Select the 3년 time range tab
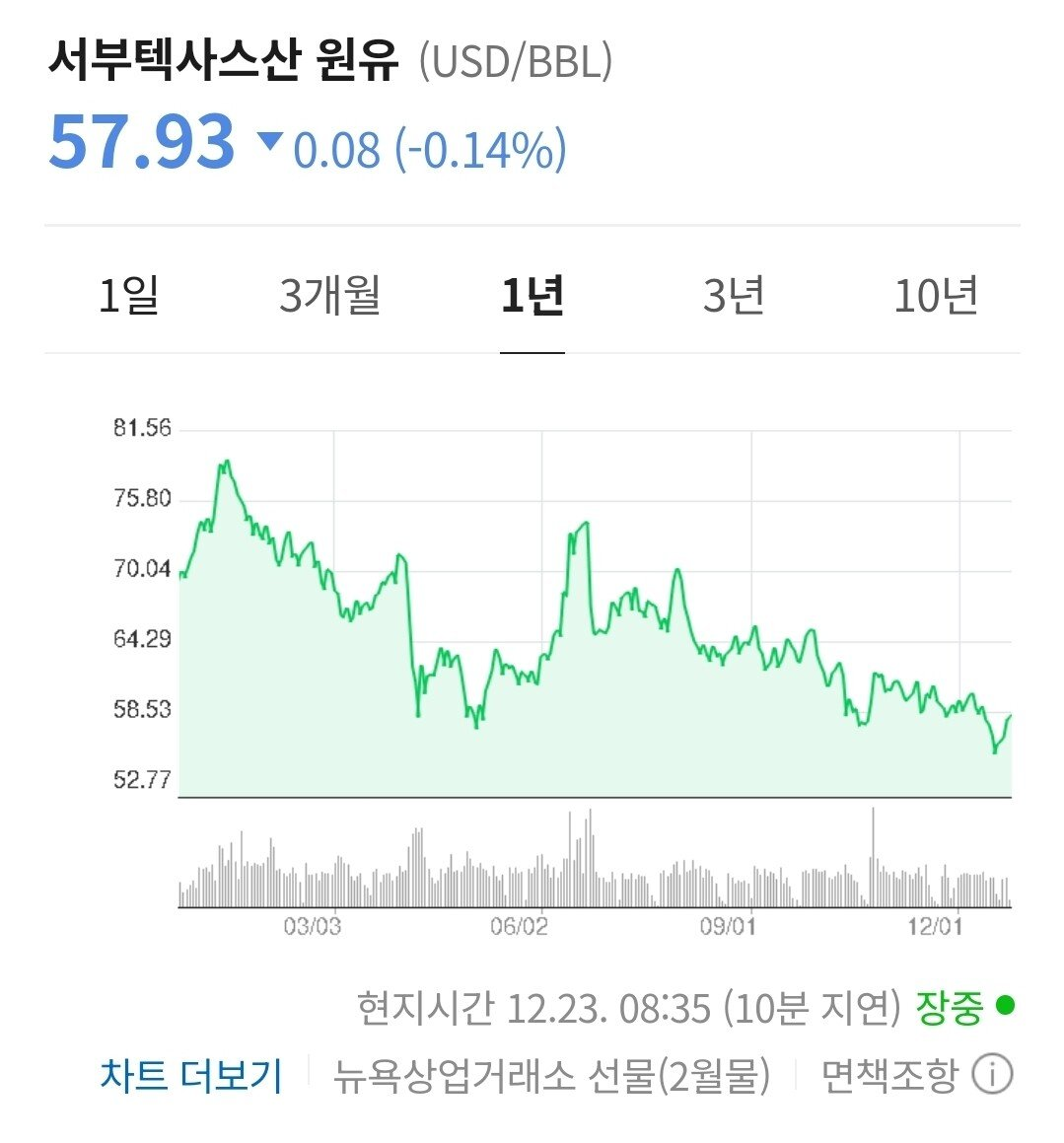This screenshot has height=1143, width=1064. pos(734,296)
